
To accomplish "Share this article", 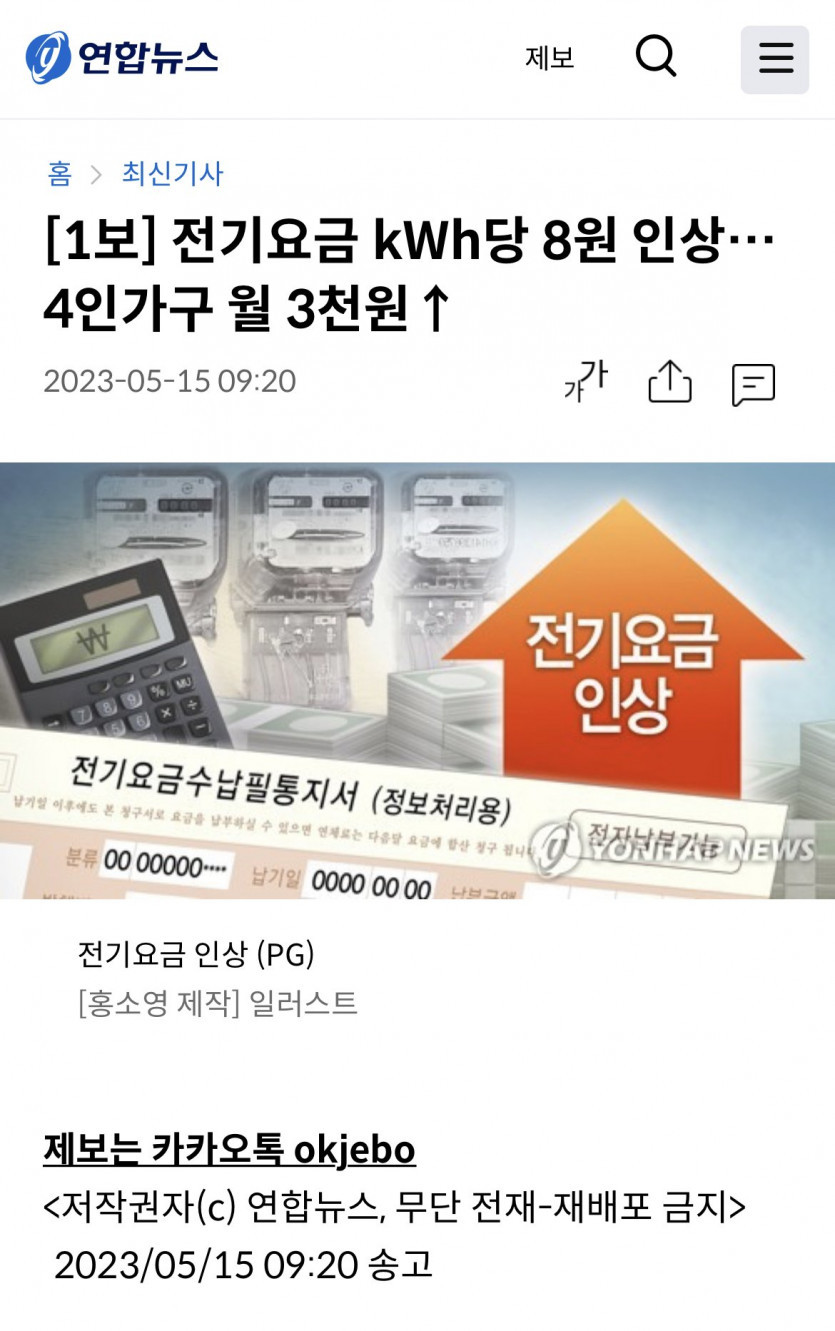I will tap(670, 381).
